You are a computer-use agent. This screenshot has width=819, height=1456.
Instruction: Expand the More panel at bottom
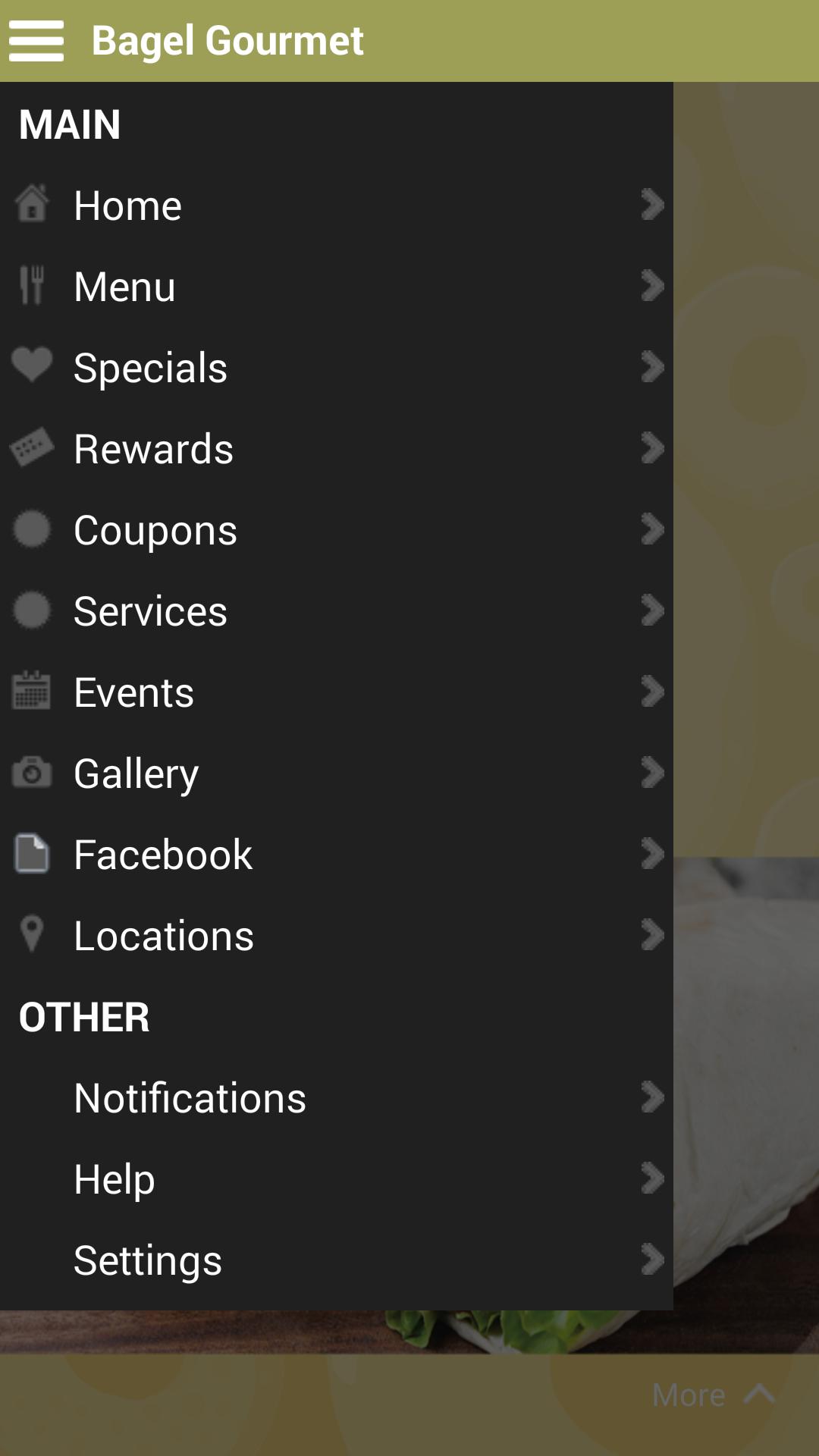click(713, 1395)
